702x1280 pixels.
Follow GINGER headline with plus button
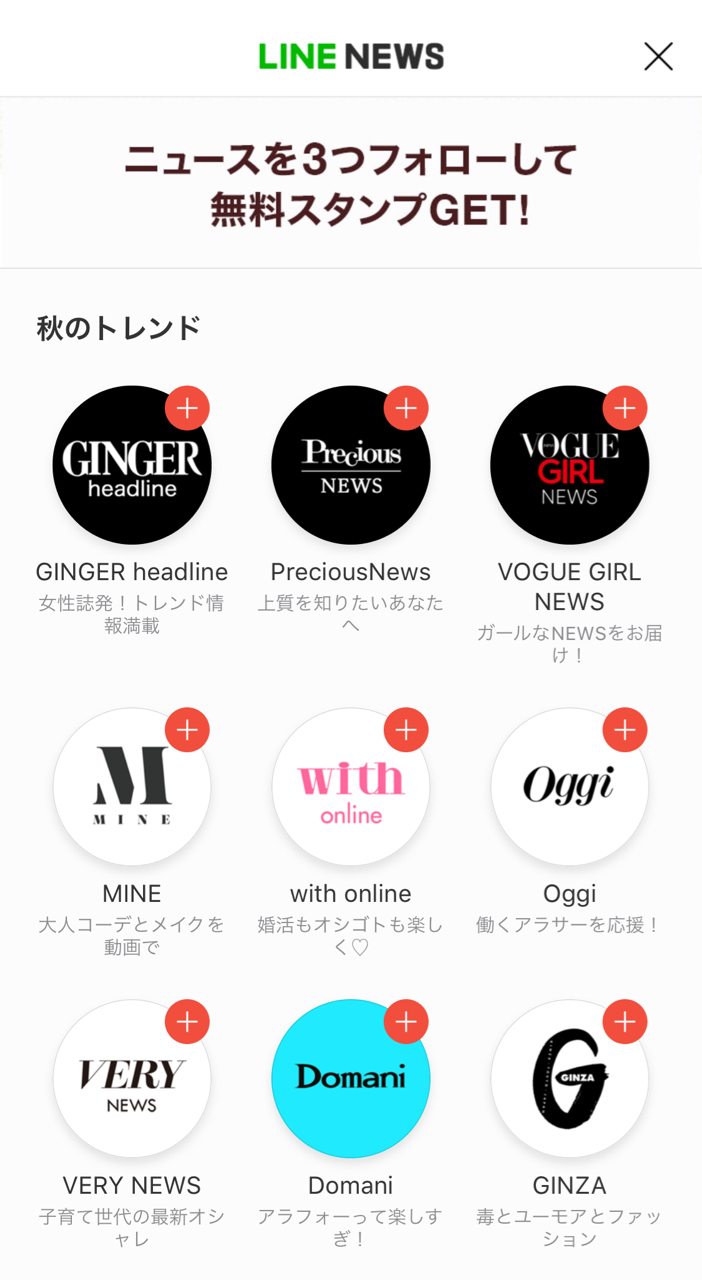pos(187,408)
